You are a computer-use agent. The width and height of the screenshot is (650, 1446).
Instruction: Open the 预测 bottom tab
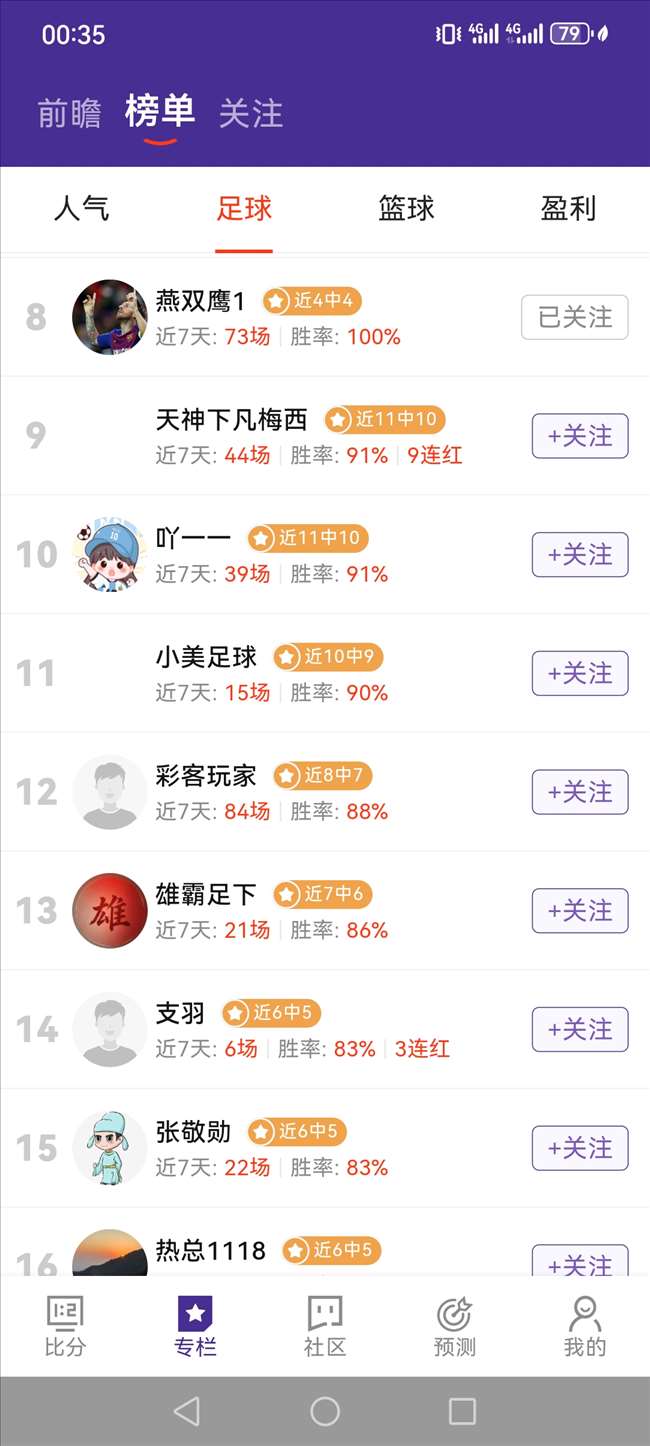click(x=455, y=1326)
